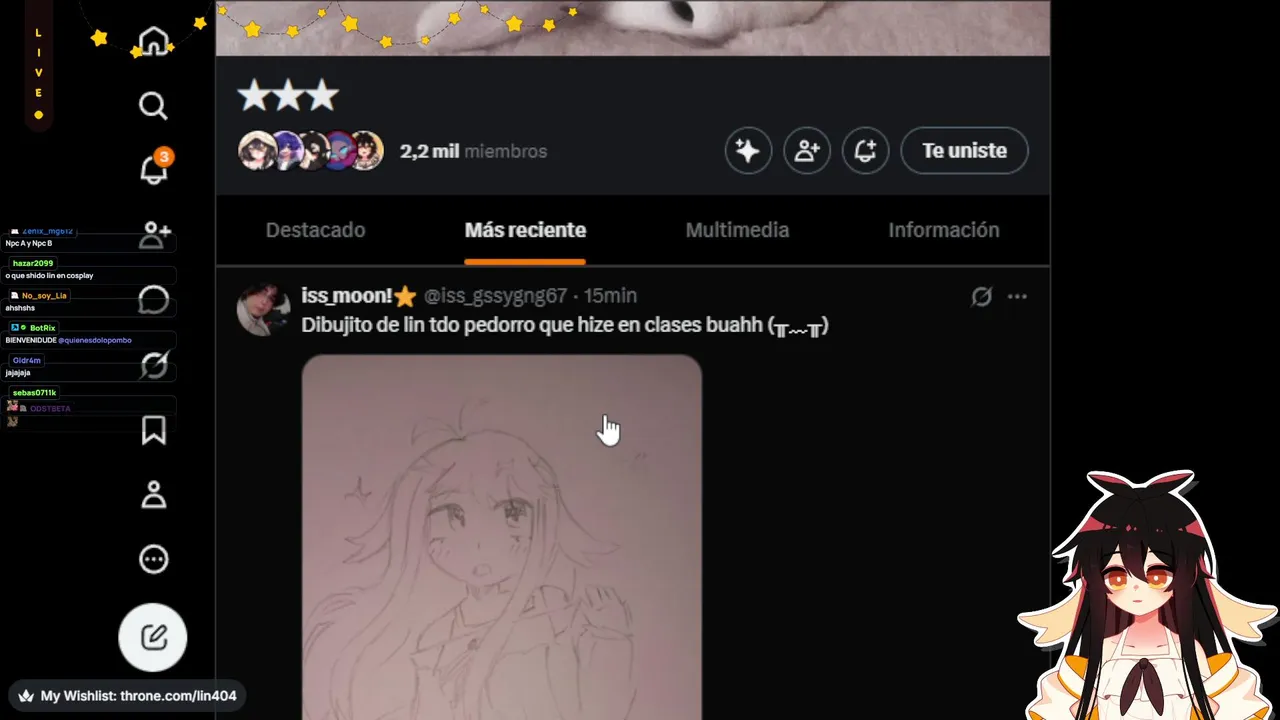The height and width of the screenshot is (720, 1280).
Task: Tap the Grok icon on iss_moon!'s post
Action: click(981, 297)
